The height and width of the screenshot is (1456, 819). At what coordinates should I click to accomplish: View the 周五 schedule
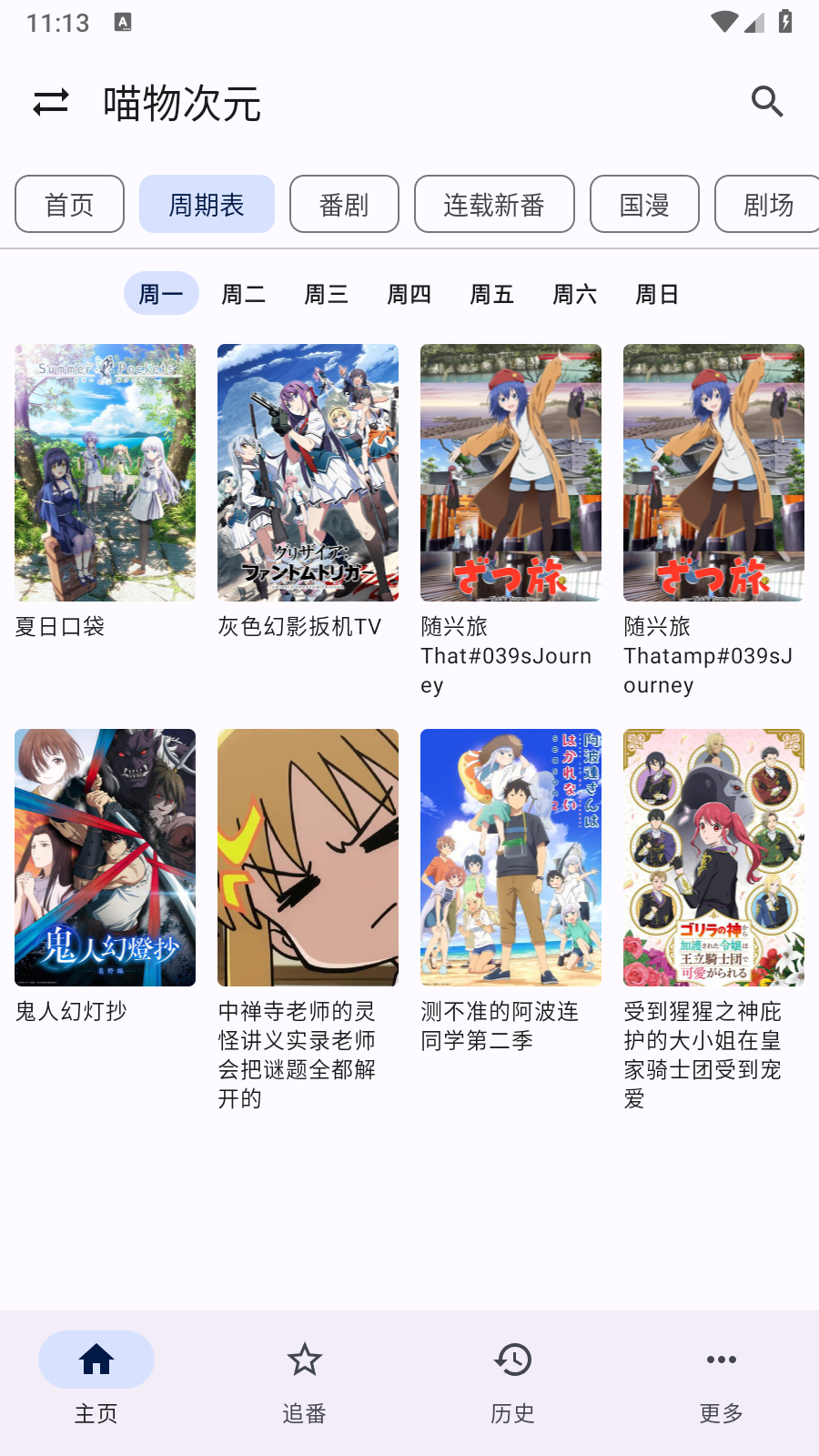tap(492, 294)
